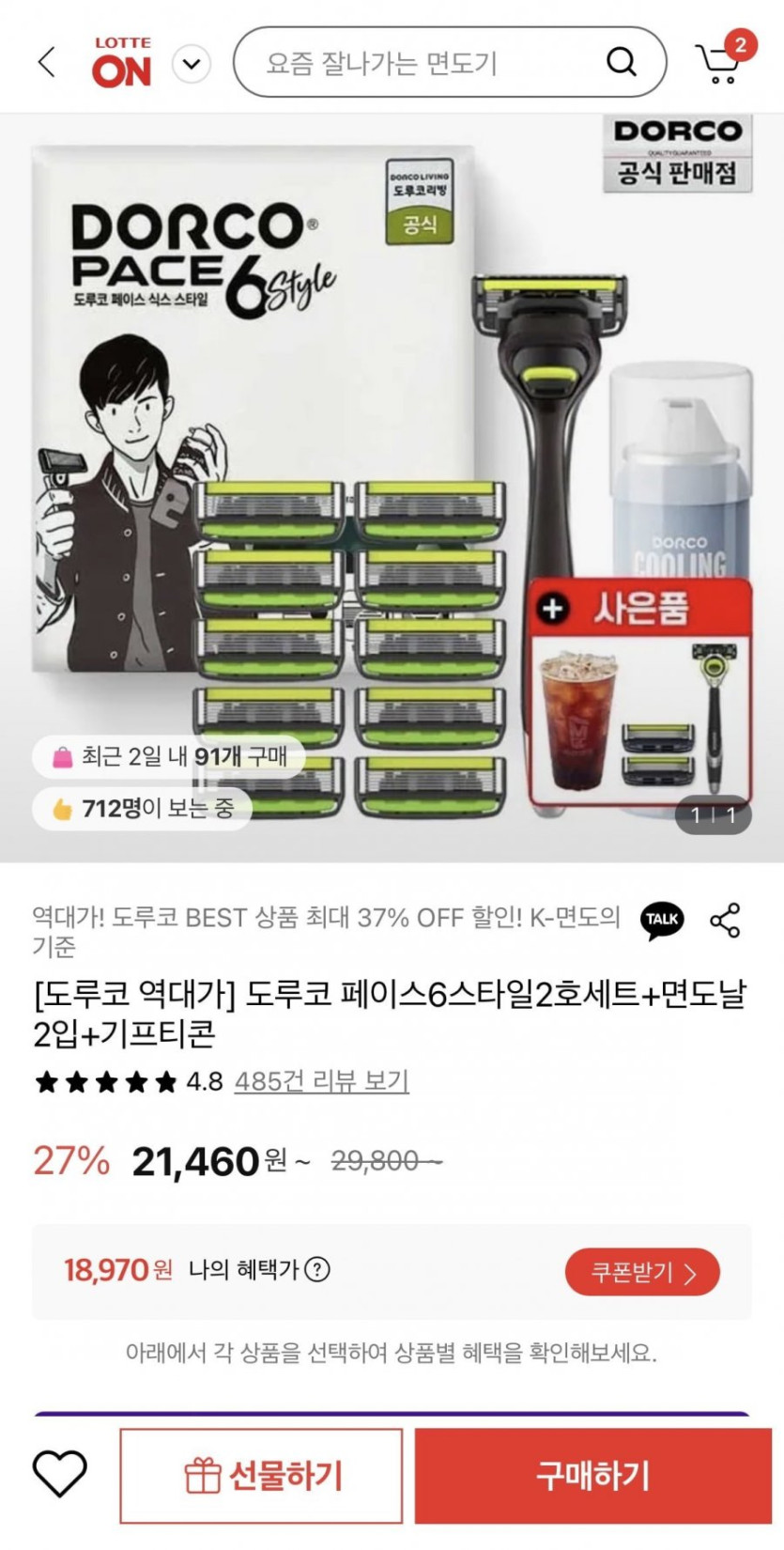Tap the 구매하기 purchase button
This screenshot has width=784, height=1550.
[x=592, y=1476]
